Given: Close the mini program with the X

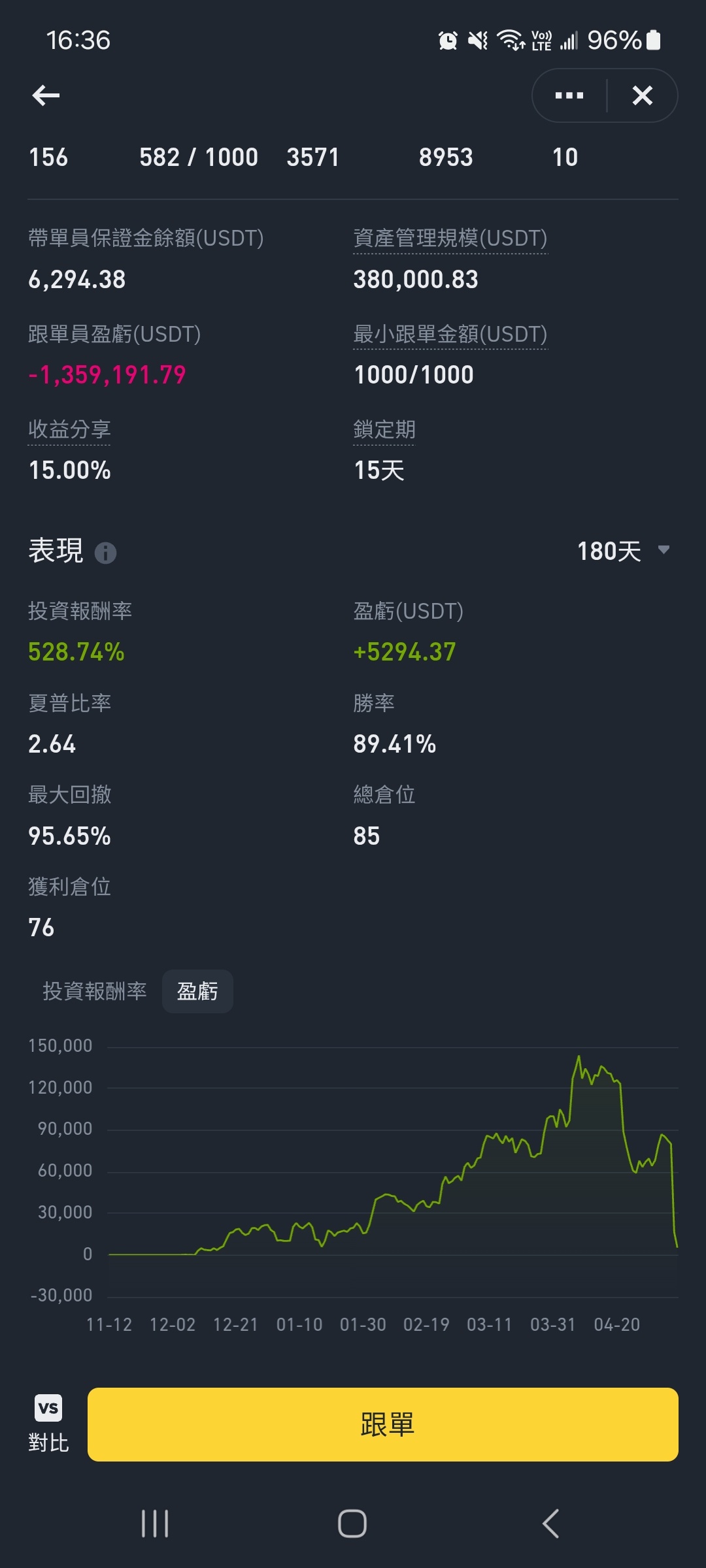Looking at the screenshot, I should pyautogui.click(x=642, y=95).
